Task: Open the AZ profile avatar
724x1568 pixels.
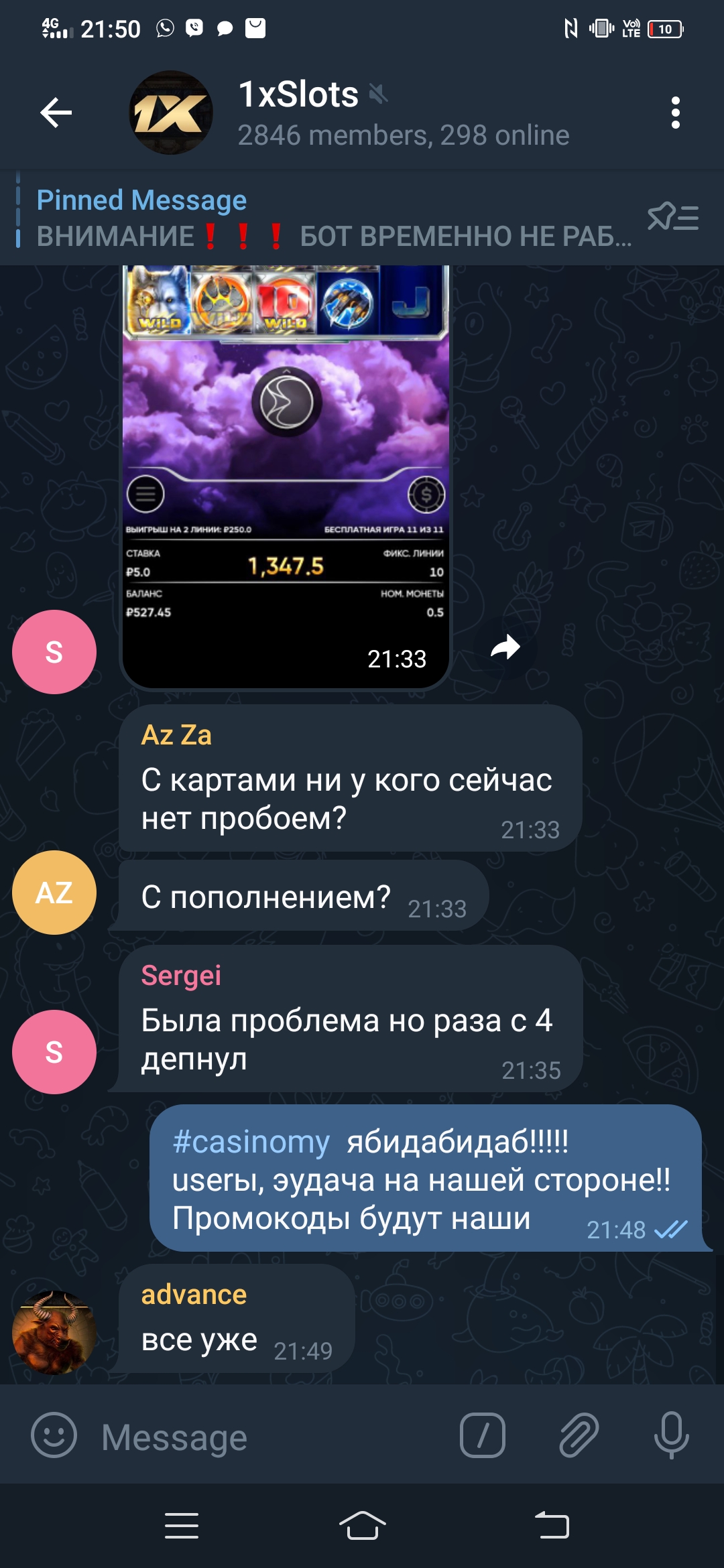Action: pyautogui.click(x=54, y=893)
